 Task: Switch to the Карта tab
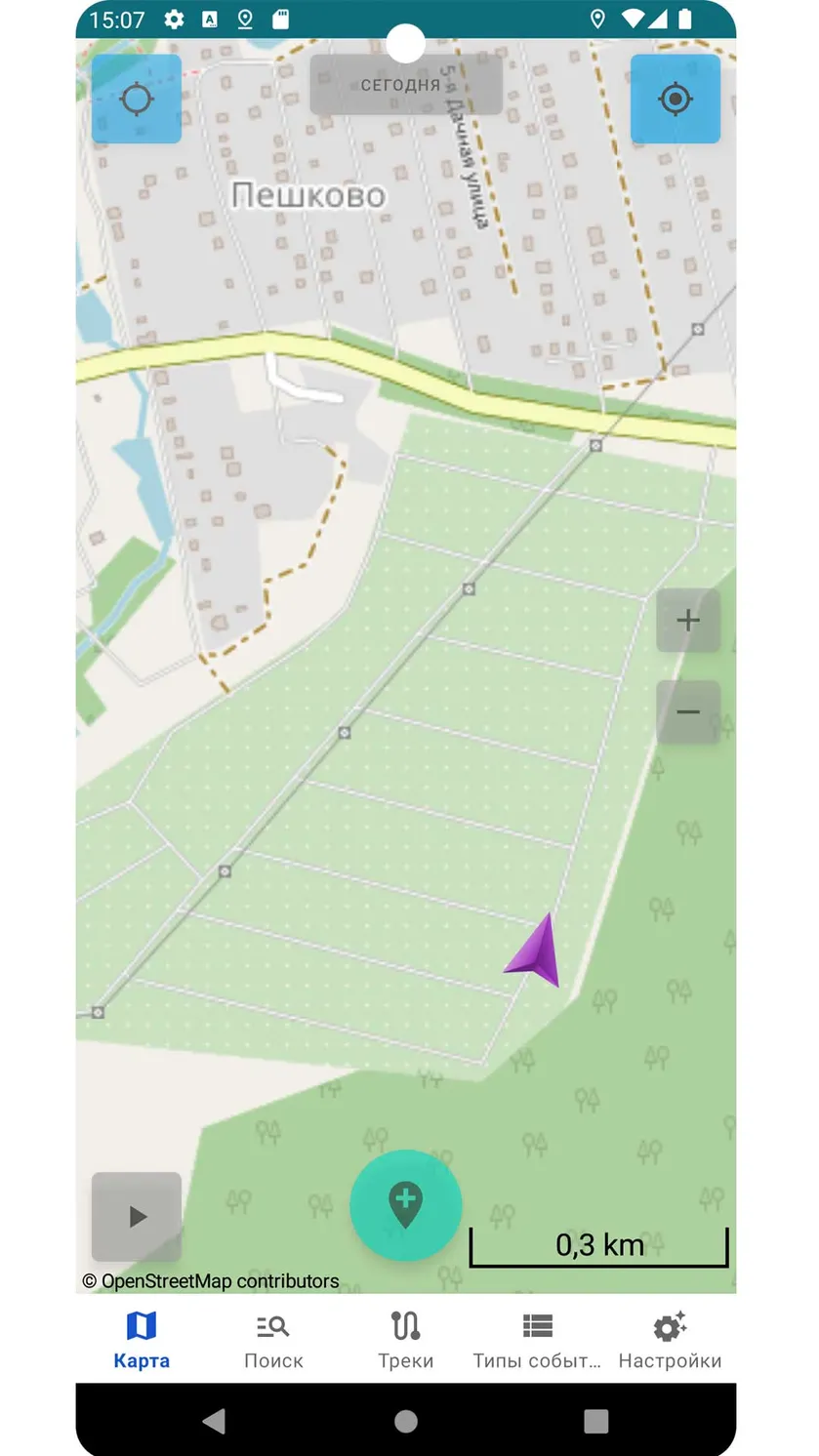coord(142,1339)
